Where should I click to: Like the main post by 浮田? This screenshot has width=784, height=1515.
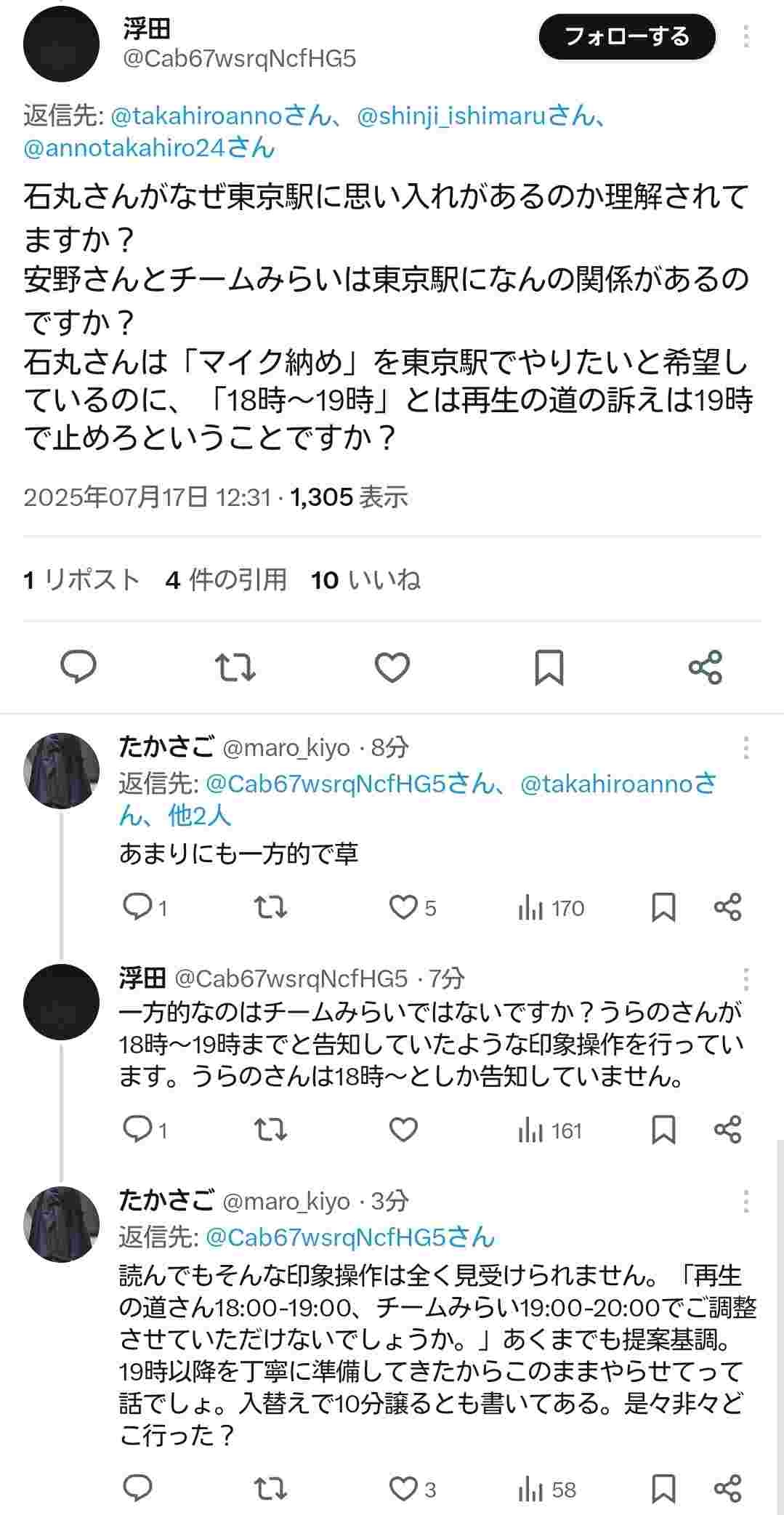pos(392,667)
